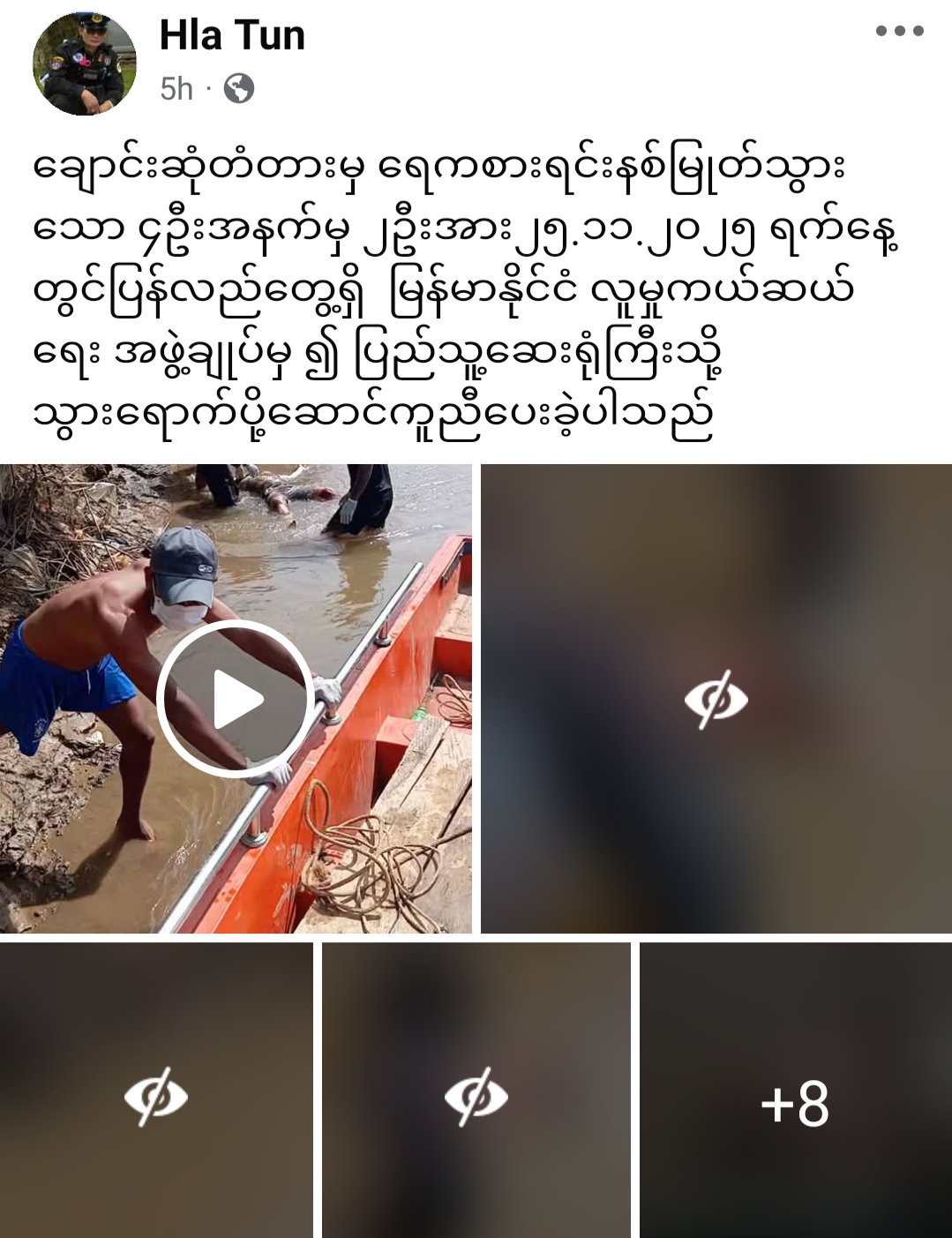The width and height of the screenshot is (952, 1238).
Task: Visit Hla Tun's profile via name
Action: point(232,35)
